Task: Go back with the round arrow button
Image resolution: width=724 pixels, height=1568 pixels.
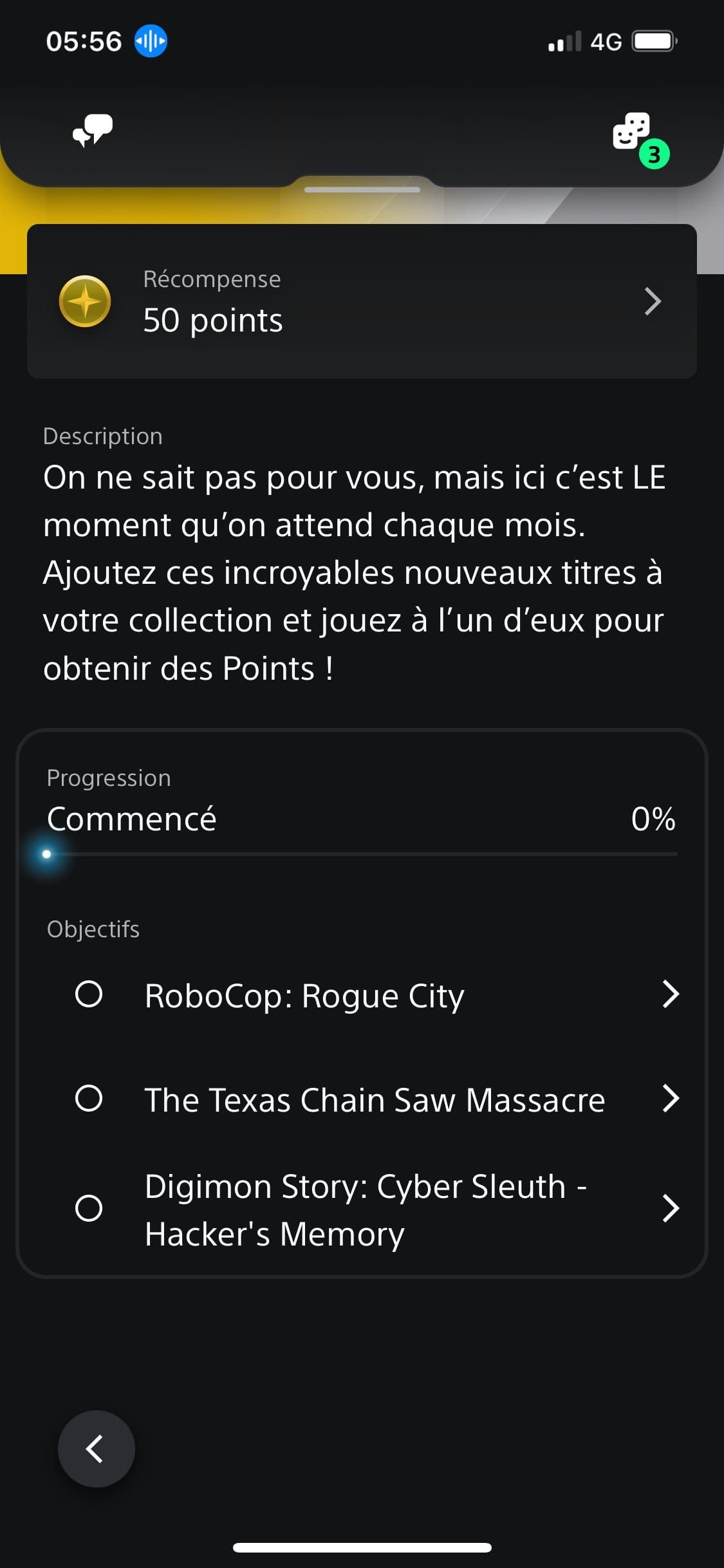Action: pyautogui.click(x=97, y=1449)
